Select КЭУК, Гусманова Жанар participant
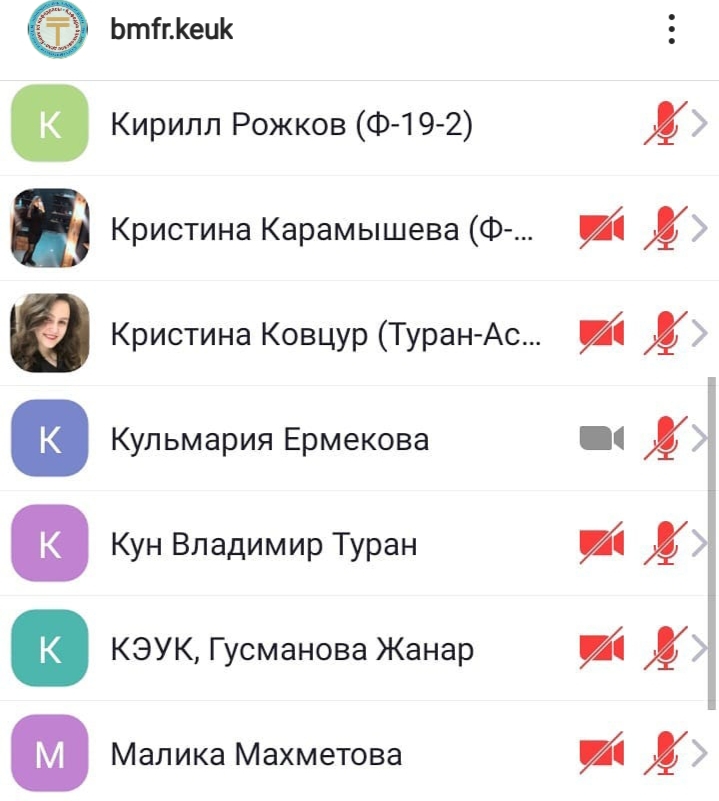 point(292,649)
